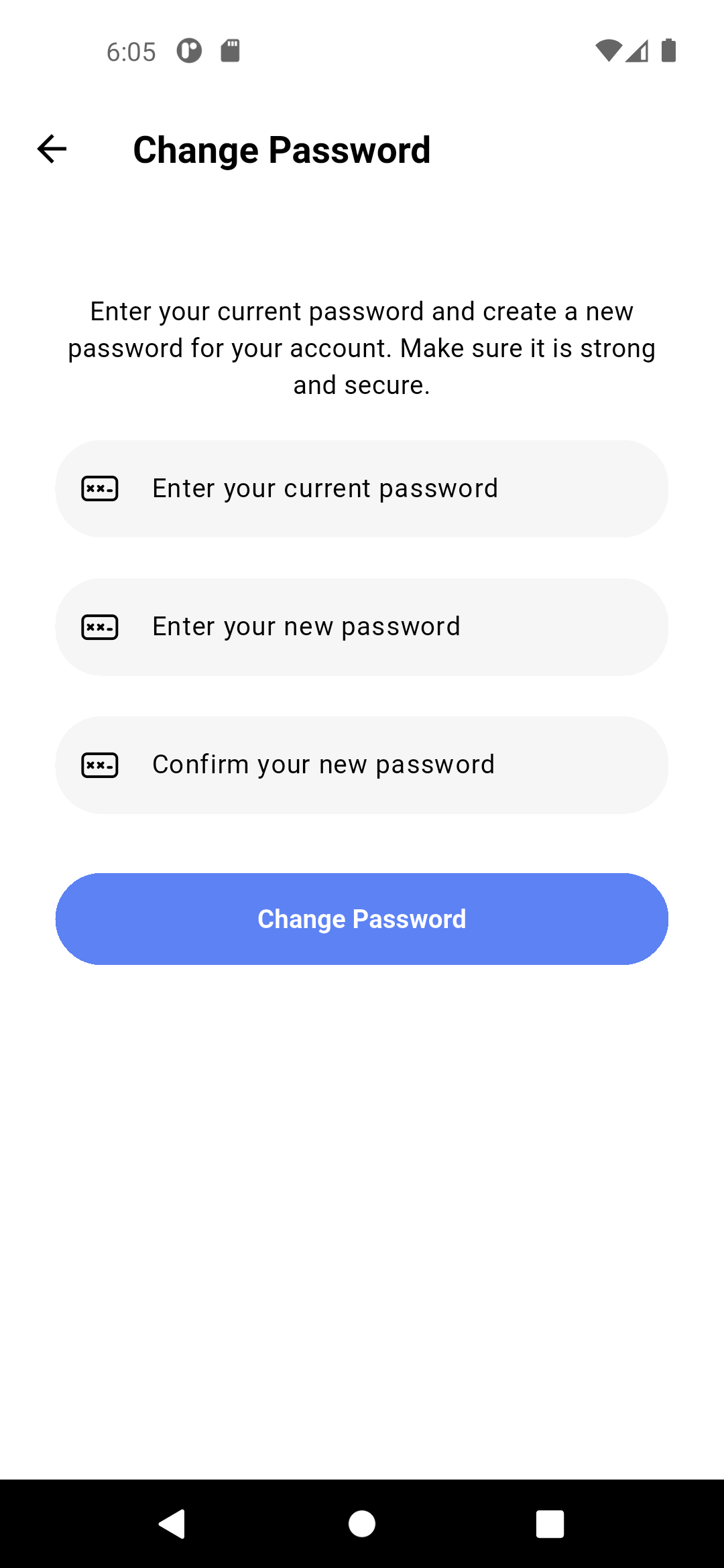Click the back arrow icon
Screen dimensions: 724x1568
pos(51,149)
